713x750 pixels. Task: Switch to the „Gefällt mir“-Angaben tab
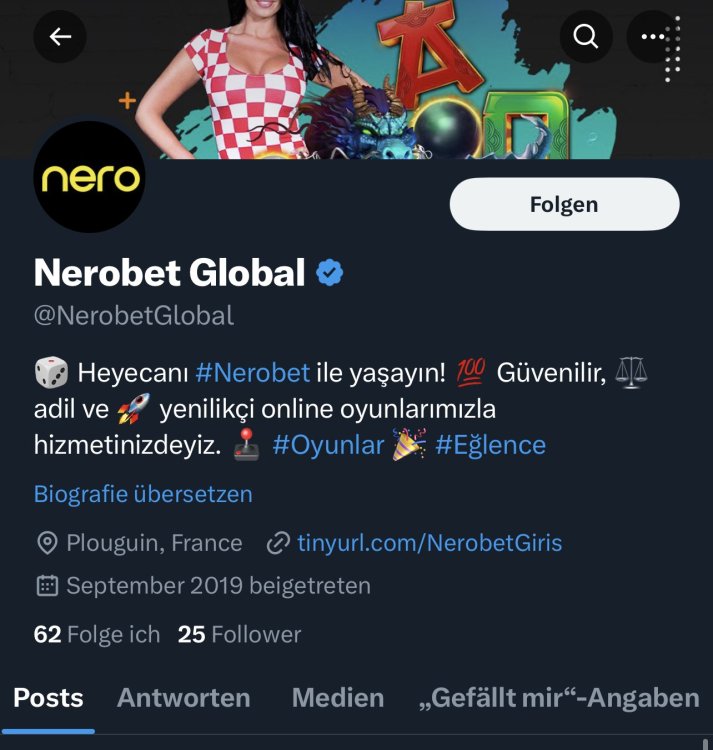click(x=558, y=698)
